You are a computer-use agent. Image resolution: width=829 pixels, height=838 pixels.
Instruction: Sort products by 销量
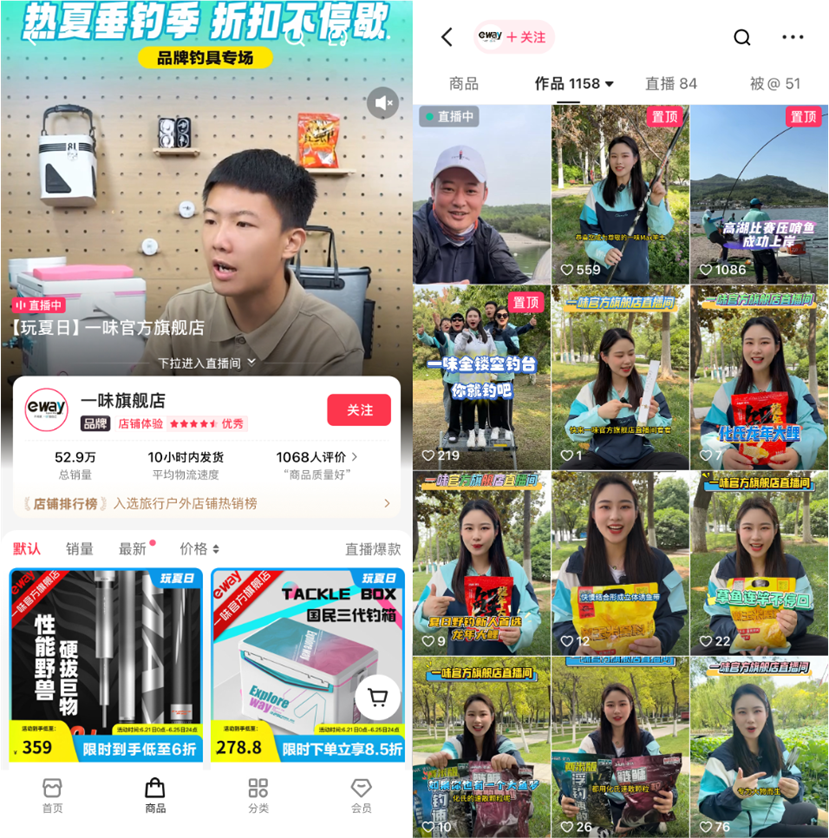[x=79, y=548]
